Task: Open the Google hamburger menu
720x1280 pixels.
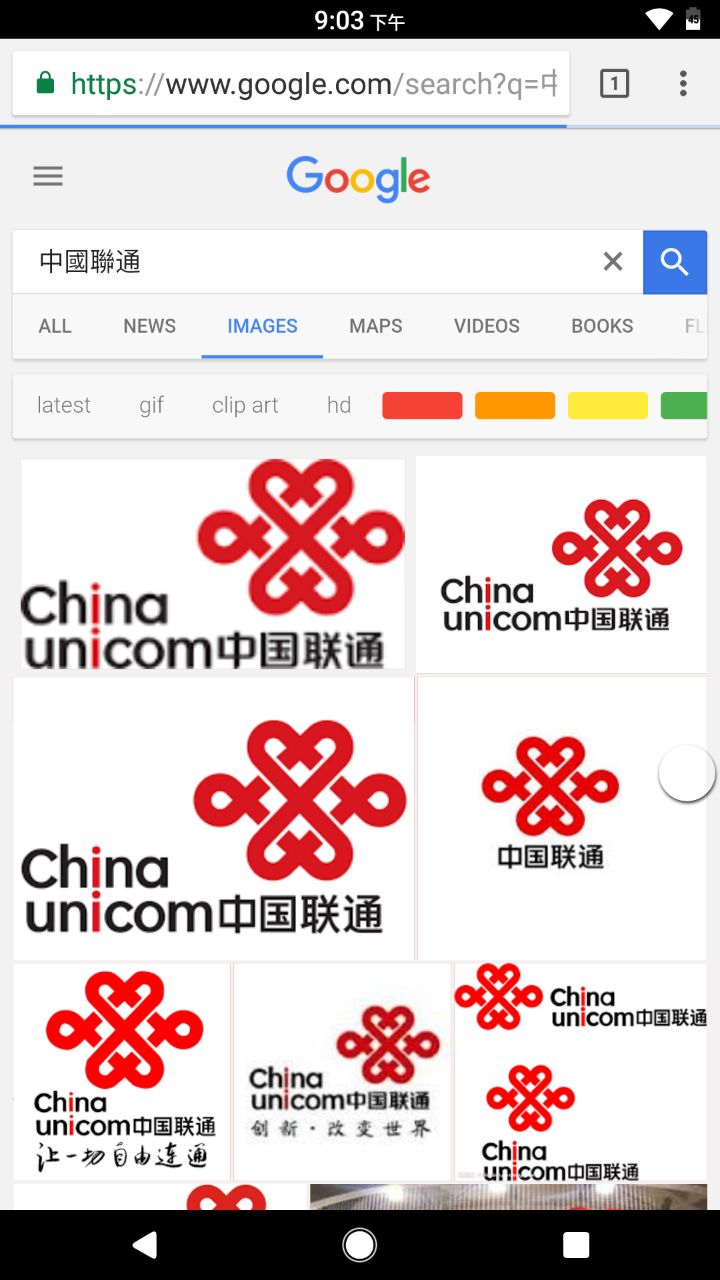Action: tap(48, 177)
